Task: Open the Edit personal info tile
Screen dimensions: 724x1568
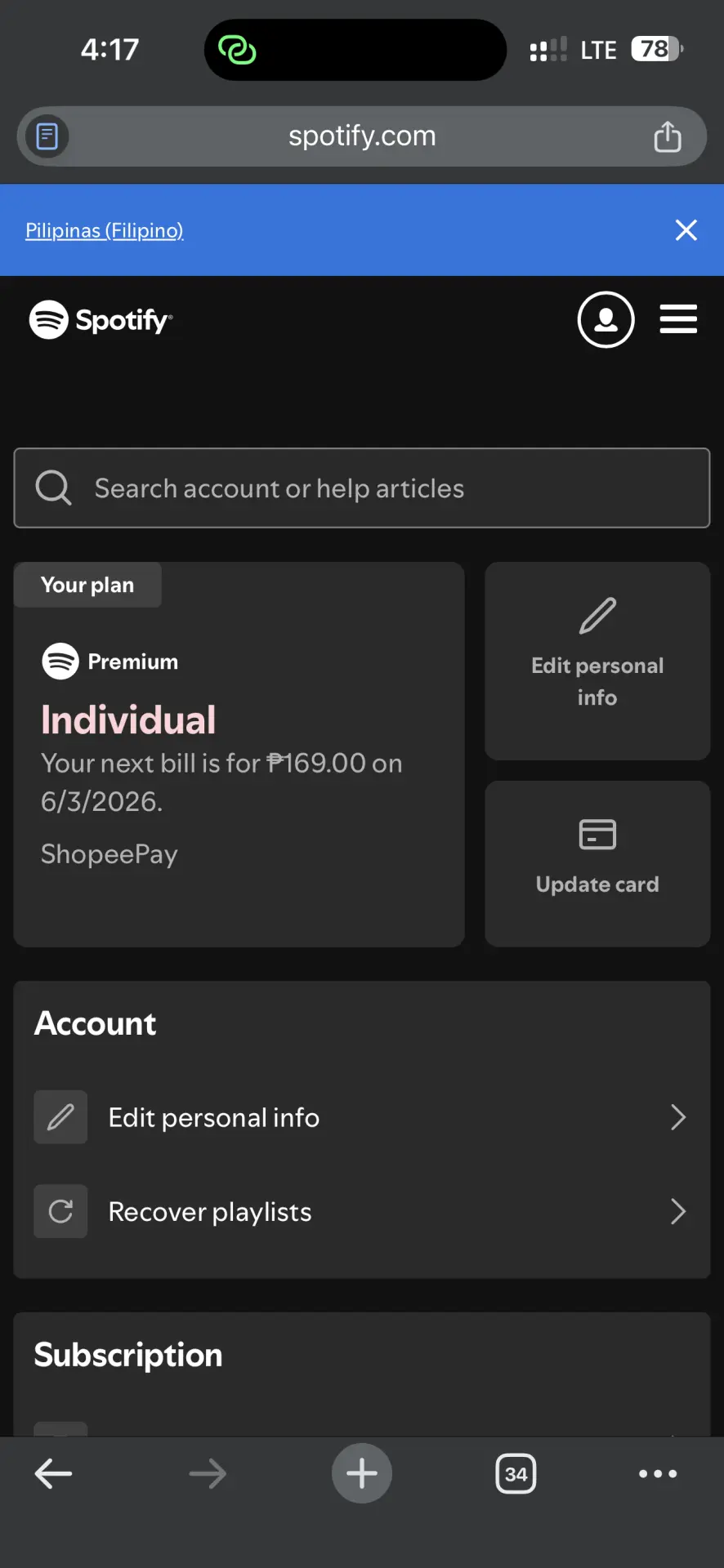Action: (x=597, y=661)
